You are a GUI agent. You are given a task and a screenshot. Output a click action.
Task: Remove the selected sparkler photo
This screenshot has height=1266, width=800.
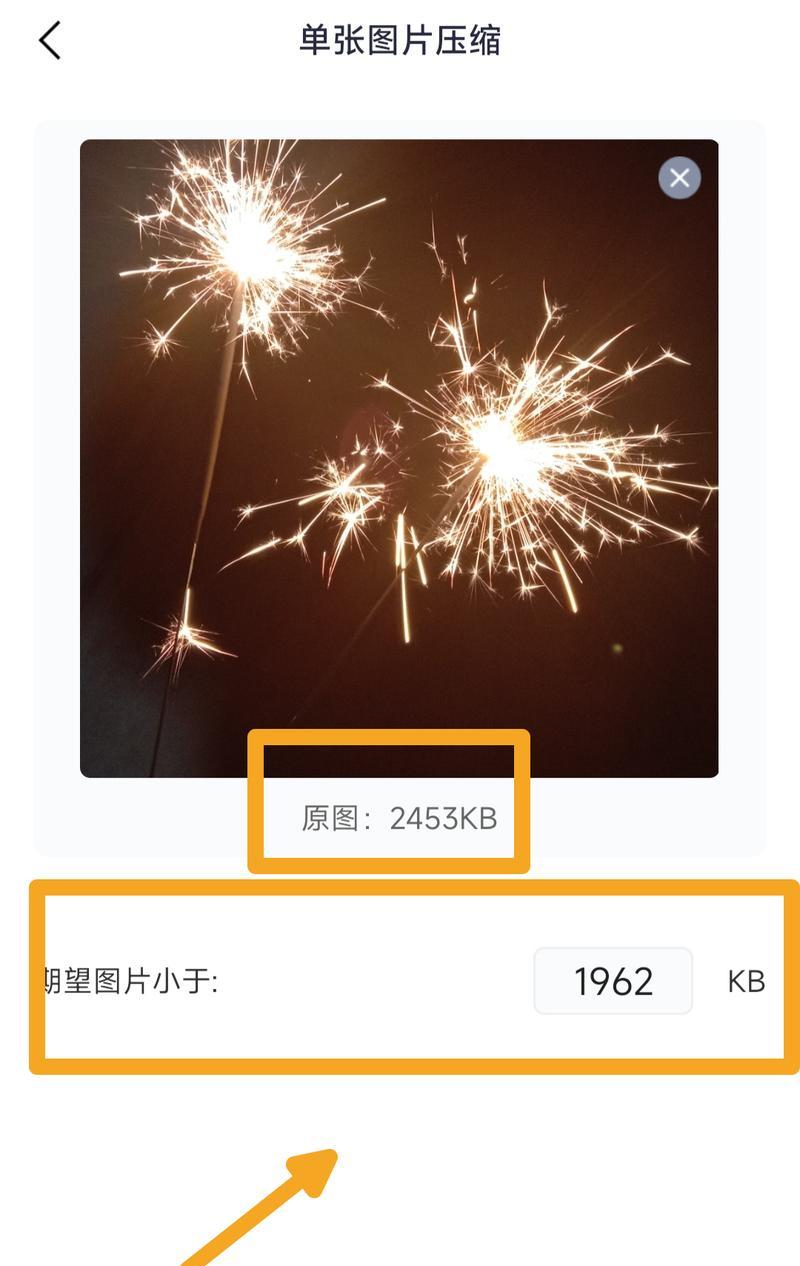(679, 178)
